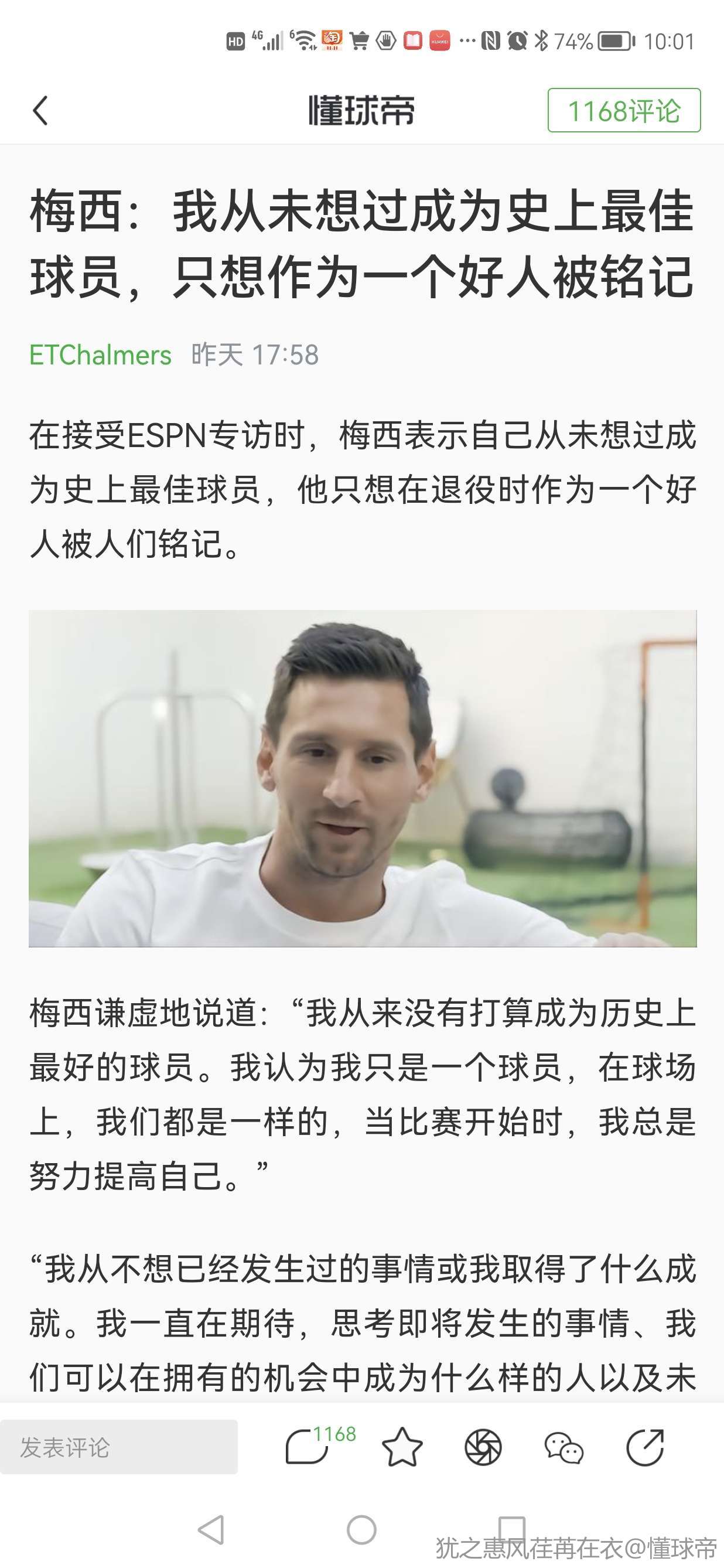Screen dimensions: 724x1568
Task: Open the share arrow icon
Action: [645, 1447]
